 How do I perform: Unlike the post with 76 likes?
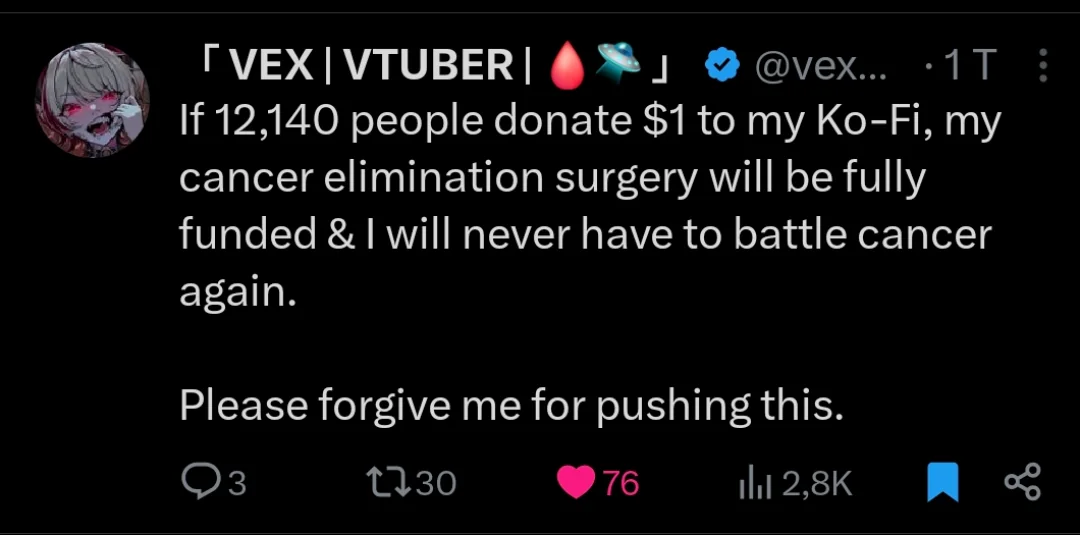pyautogui.click(x=575, y=483)
